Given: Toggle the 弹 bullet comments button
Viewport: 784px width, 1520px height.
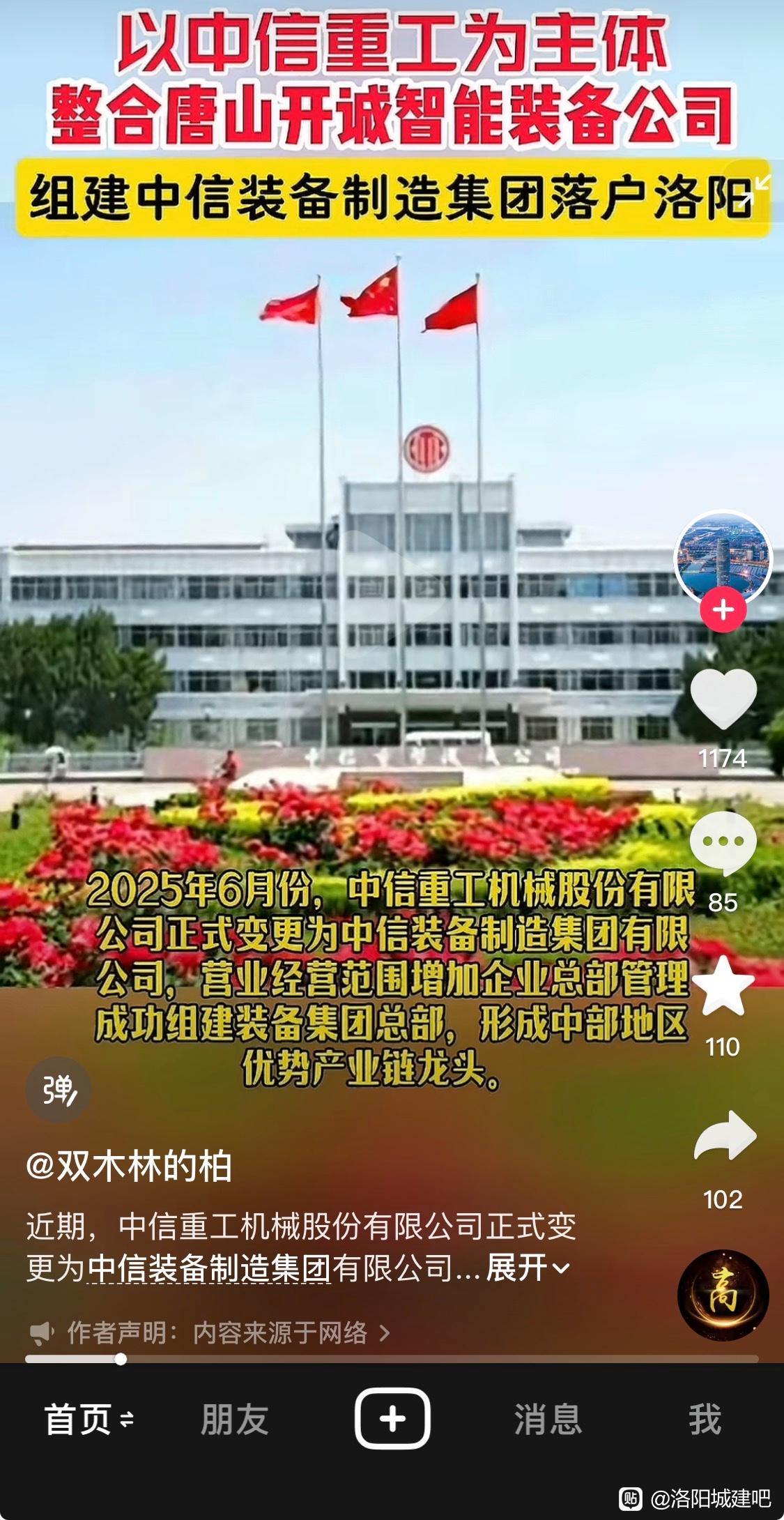Looking at the screenshot, I should pos(59,1090).
